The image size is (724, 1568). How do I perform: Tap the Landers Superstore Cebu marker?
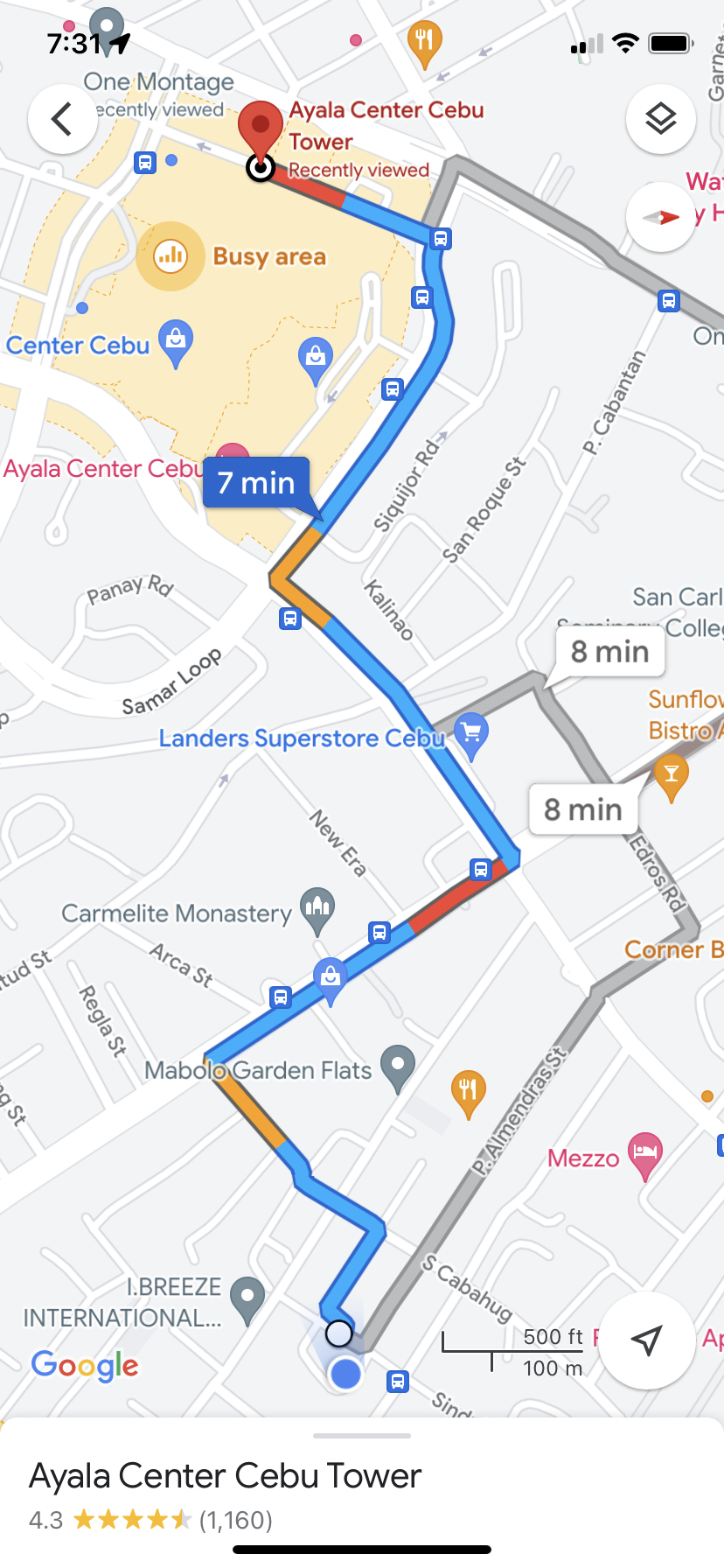click(x=471, y=733)
